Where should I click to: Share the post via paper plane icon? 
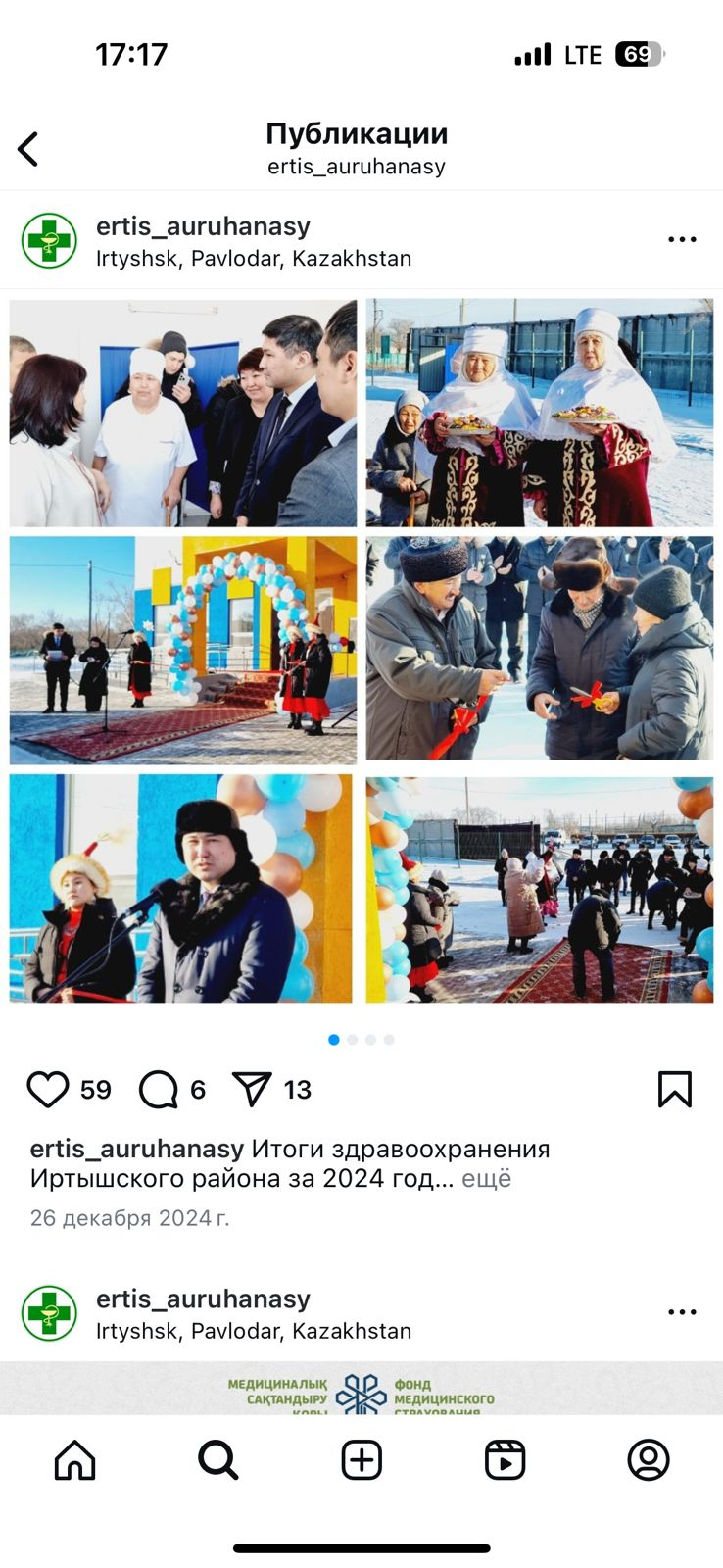click(x=252, y=1090)
